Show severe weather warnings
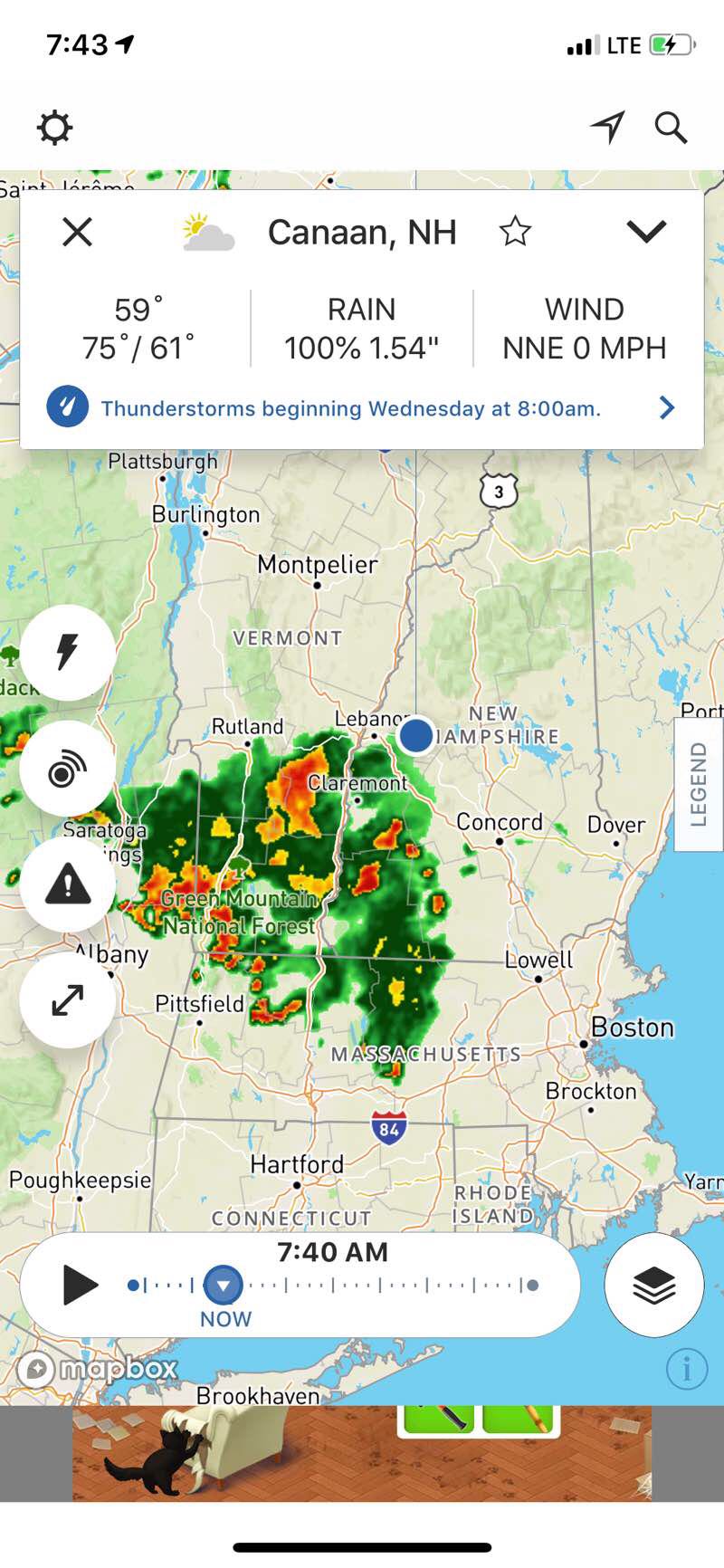 [68, 884]
